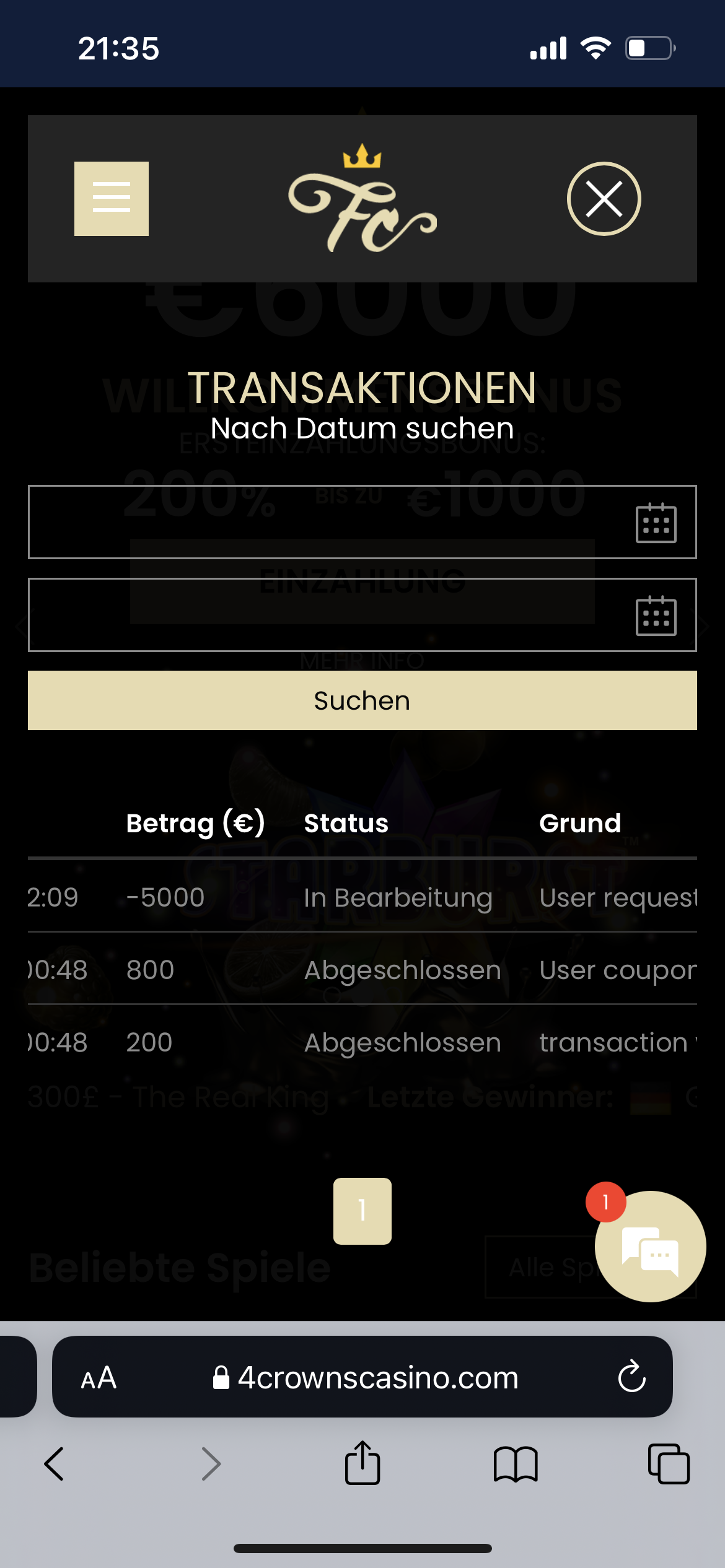Show open Safari tabs

(x=669, y=1464)
